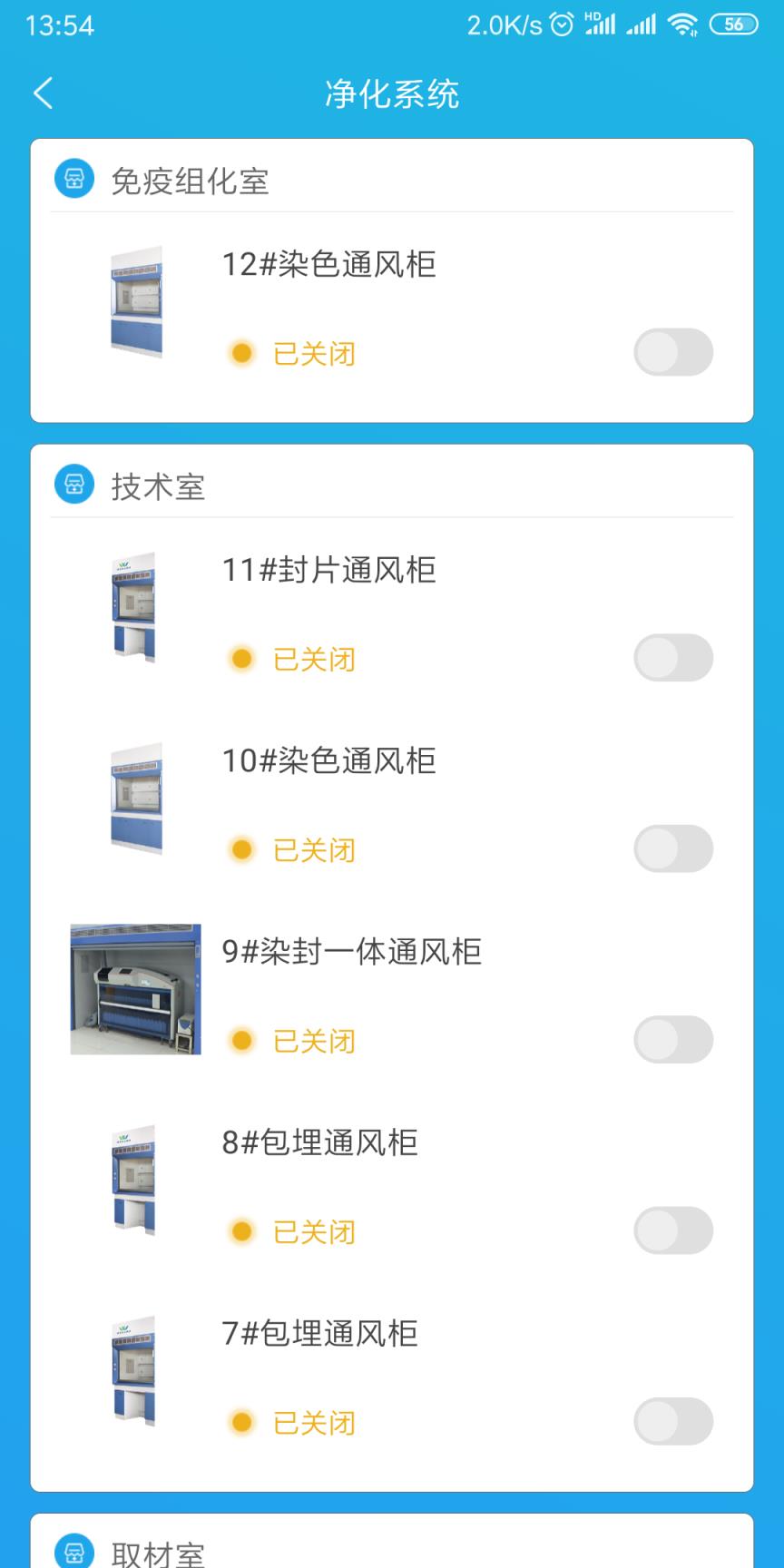Click the 免疫组化室 room icon
The image size is (784, 1568).
click(x=74, y=180)
